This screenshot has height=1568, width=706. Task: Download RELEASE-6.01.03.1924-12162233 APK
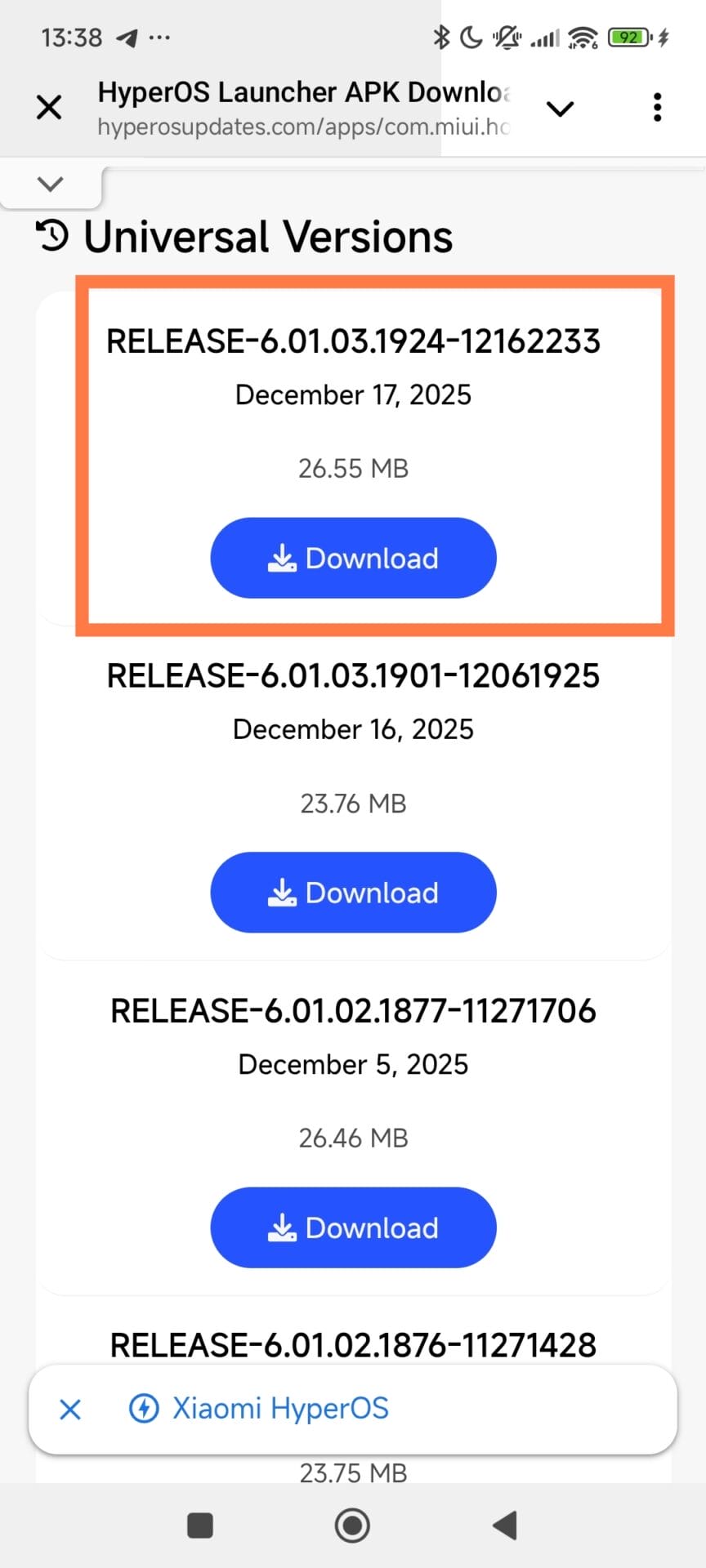pyautogui.click(x=353, y=558)
